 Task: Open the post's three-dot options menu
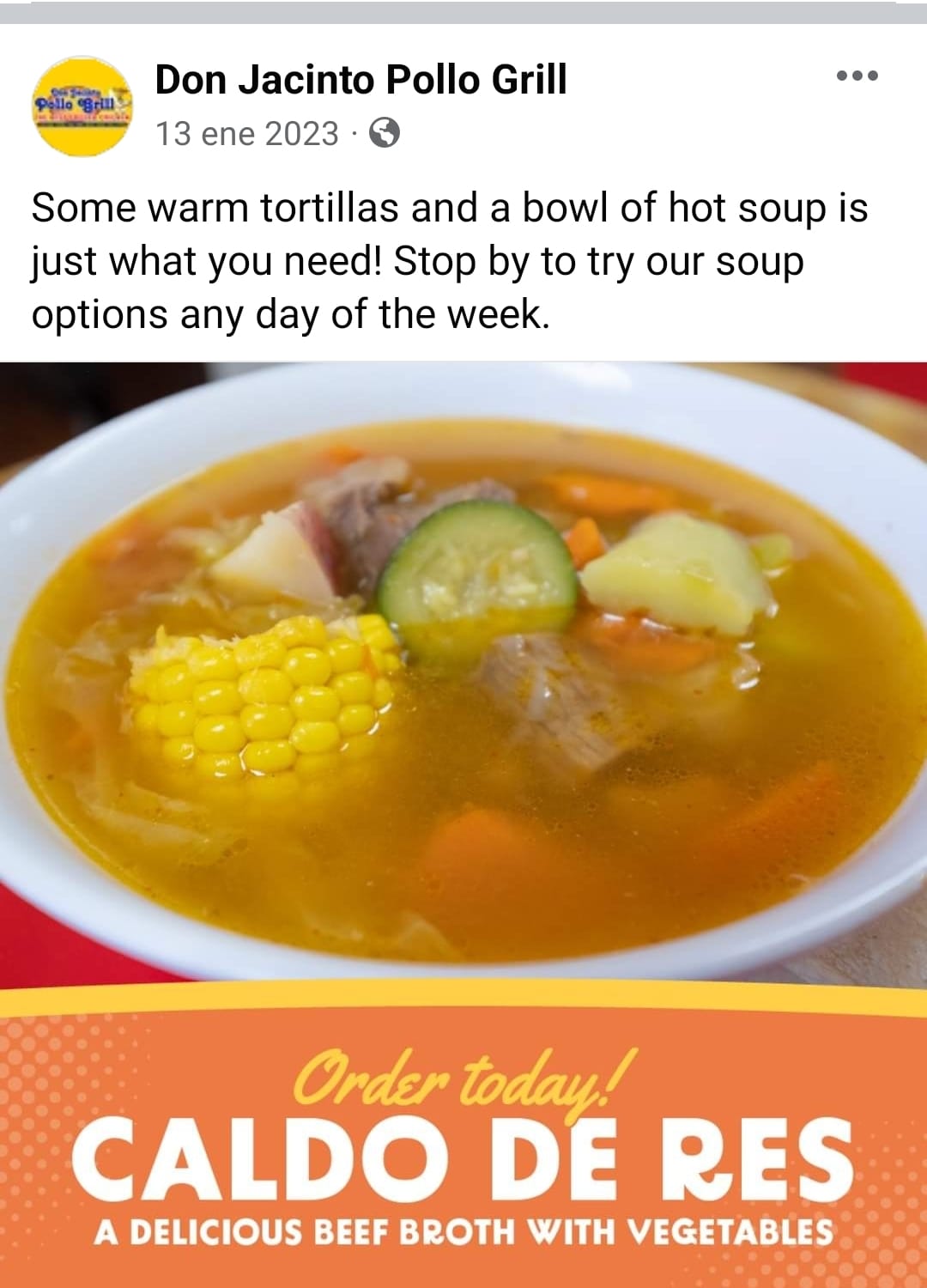(x=857, y=76)
